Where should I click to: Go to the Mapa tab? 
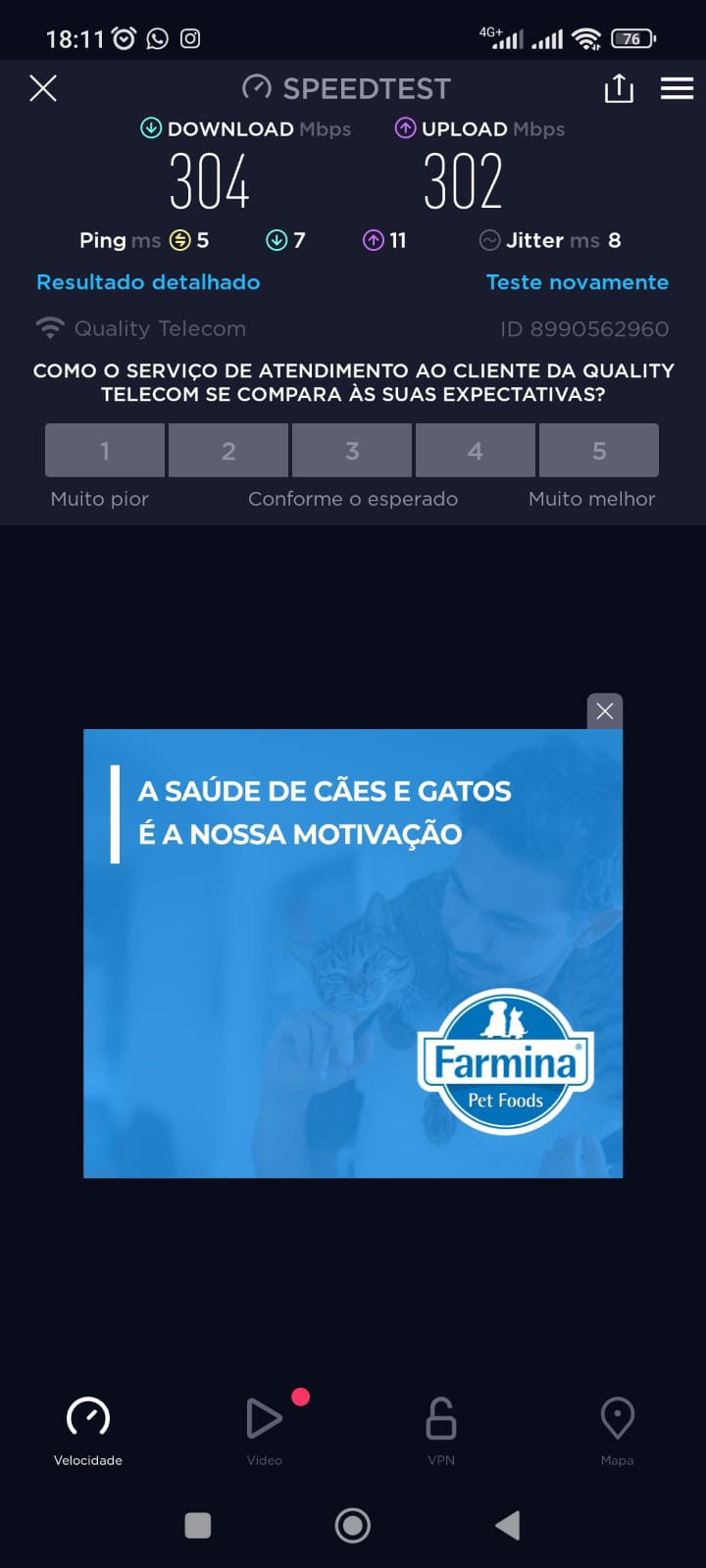pyautogui.click(x=617, y=1431)
